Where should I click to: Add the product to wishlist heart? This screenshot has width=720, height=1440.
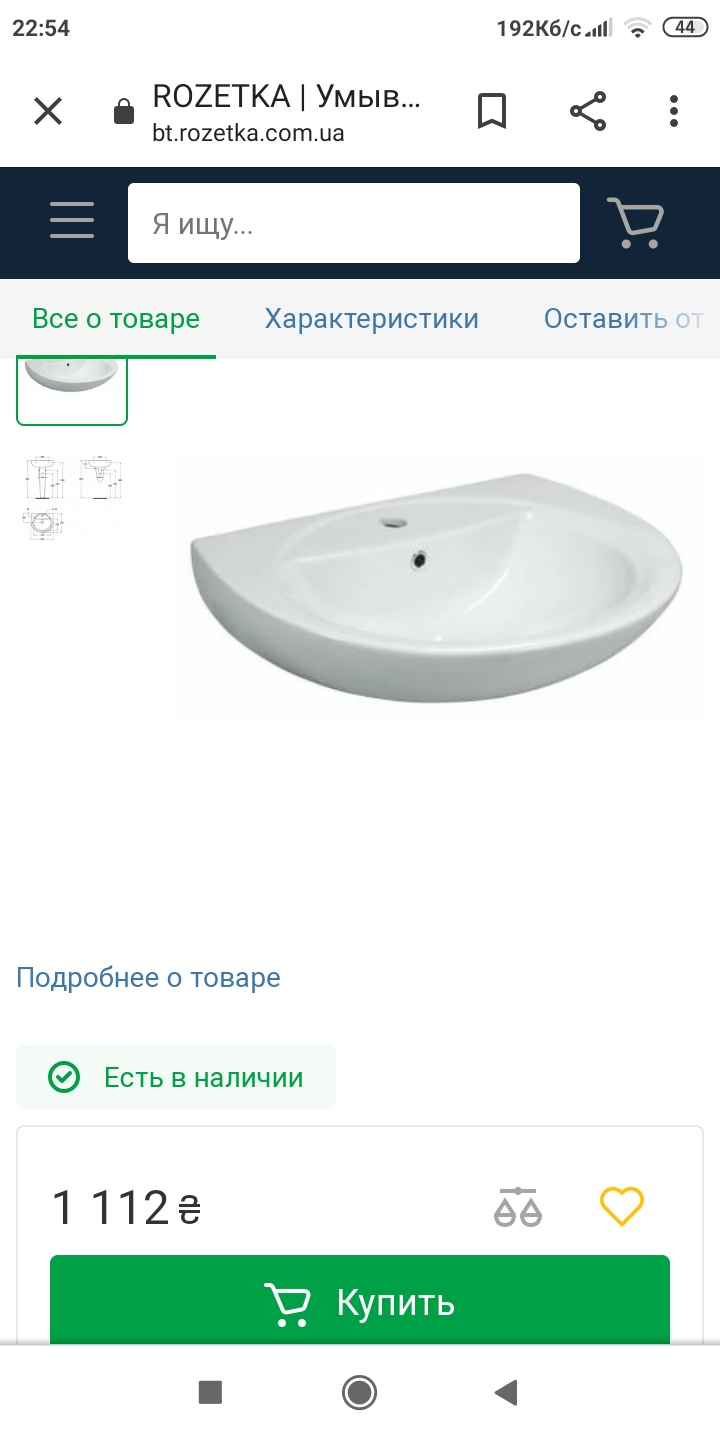622,1207
